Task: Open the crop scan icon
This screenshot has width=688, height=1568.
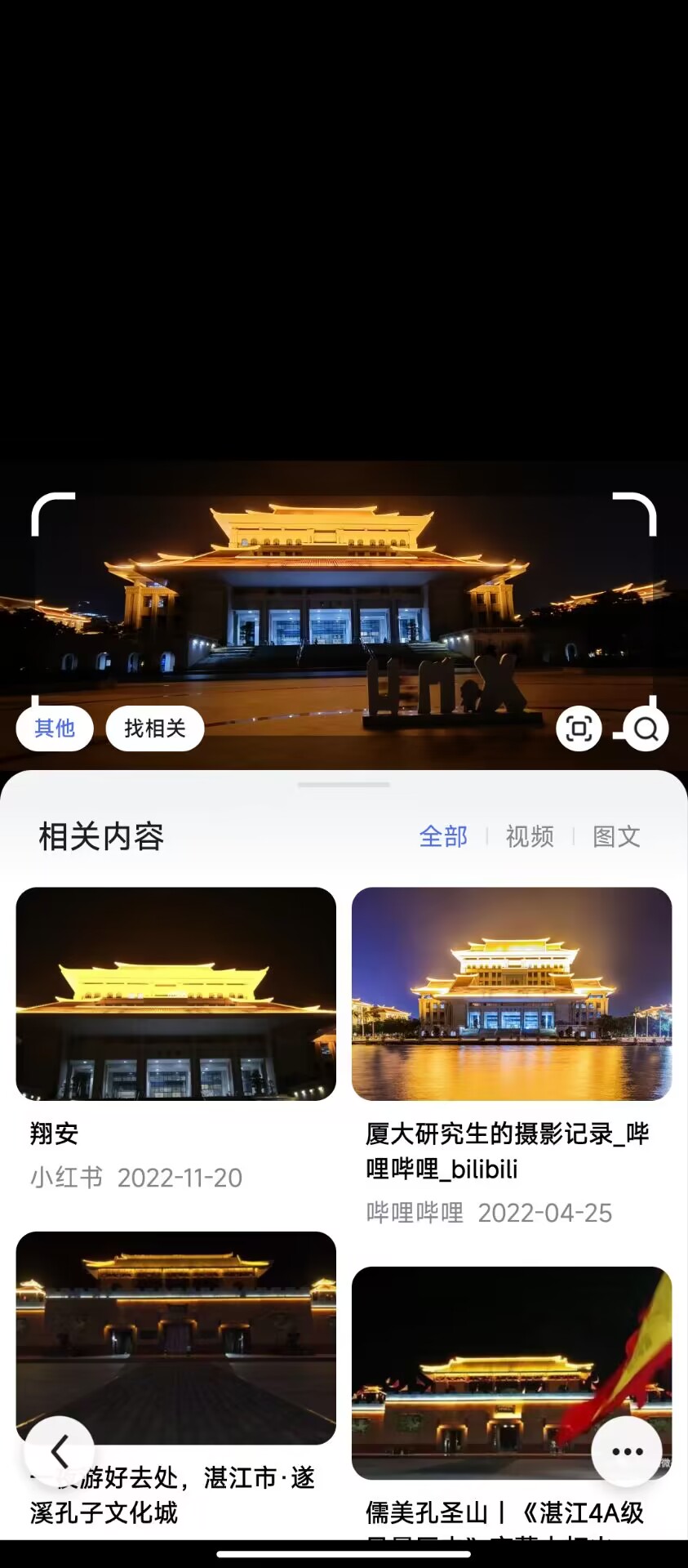Action: pyautogui.click(x=579, y=728)
